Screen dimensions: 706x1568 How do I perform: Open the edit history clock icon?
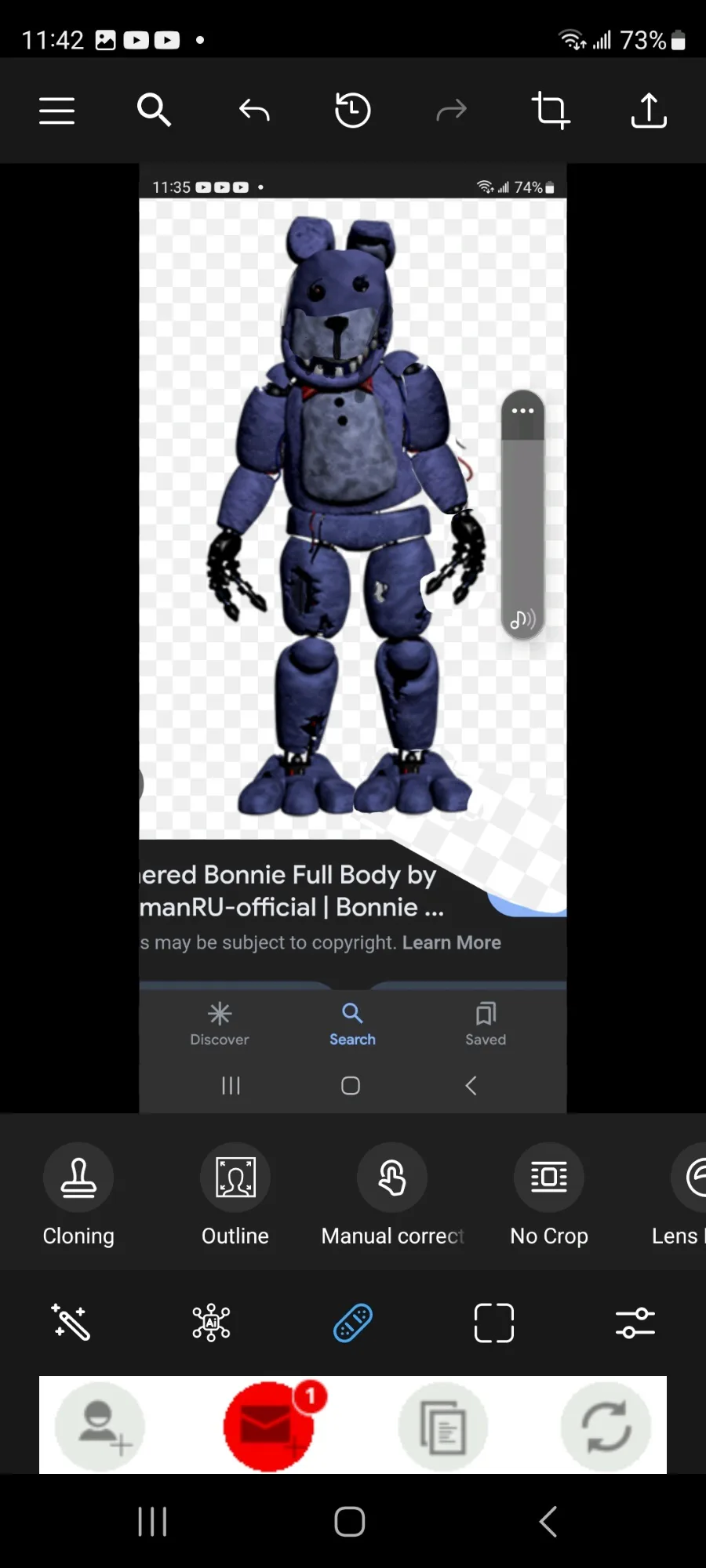352,110
